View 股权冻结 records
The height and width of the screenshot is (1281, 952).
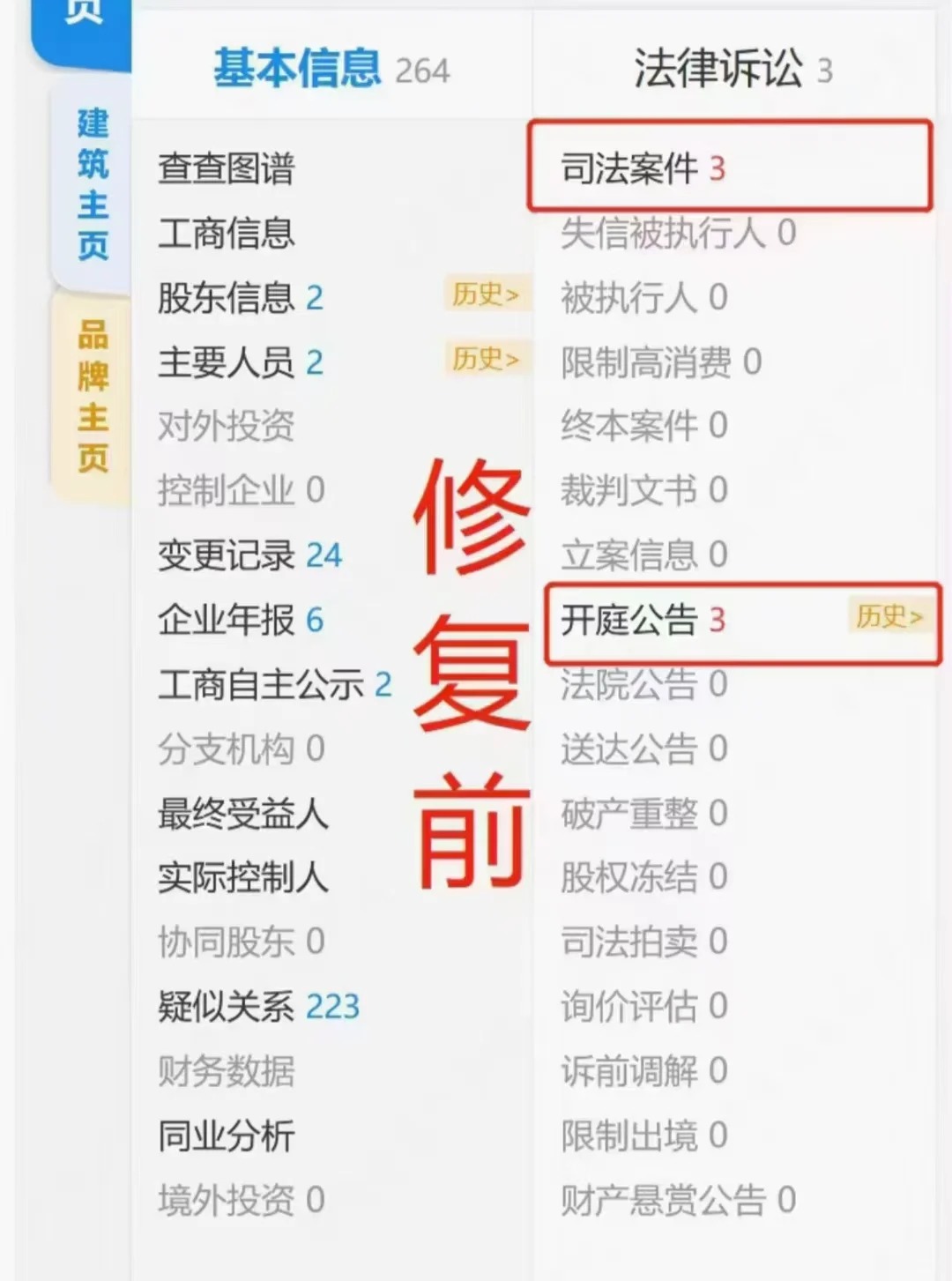[x=630, y=876]
